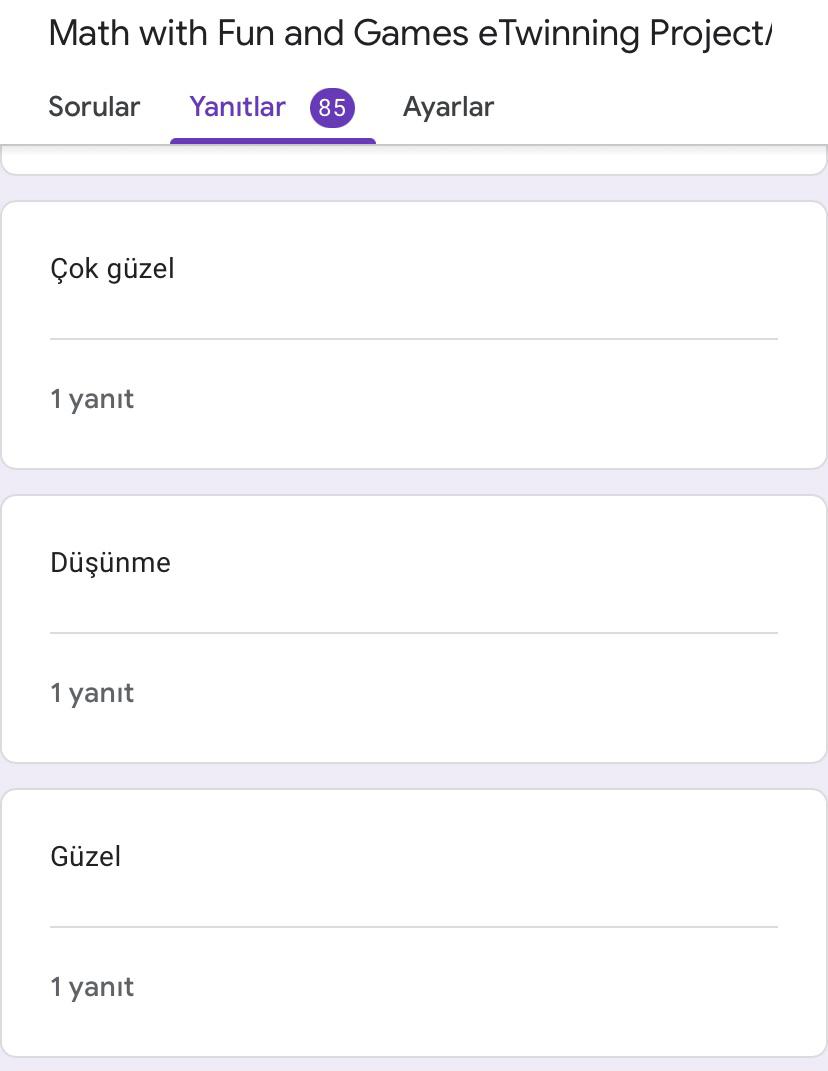Click the Güzel question label
Viewport: 828px width, 1071px height.
[x=86, y=856]
